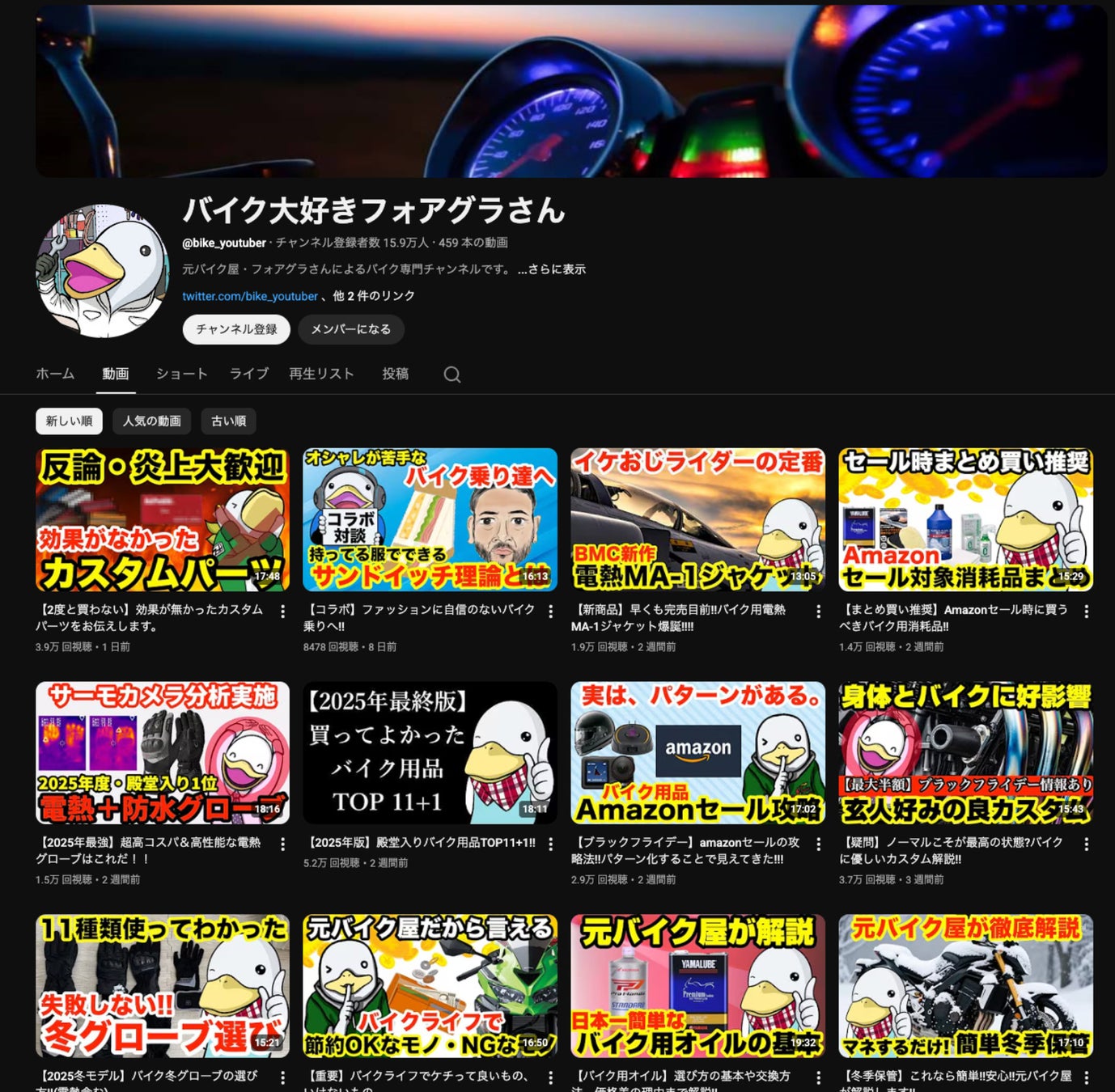Search within this channel
The width and height of the screenshot is (1115, 1092).
pyautogui.click(x=452, y=375)
